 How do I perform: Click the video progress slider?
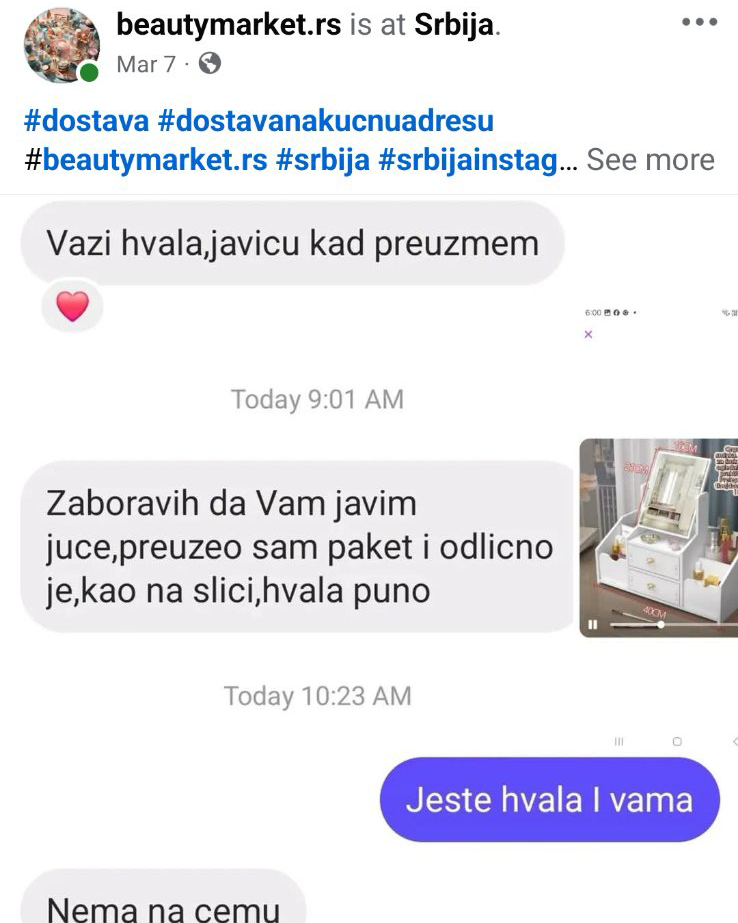[661, 624]
